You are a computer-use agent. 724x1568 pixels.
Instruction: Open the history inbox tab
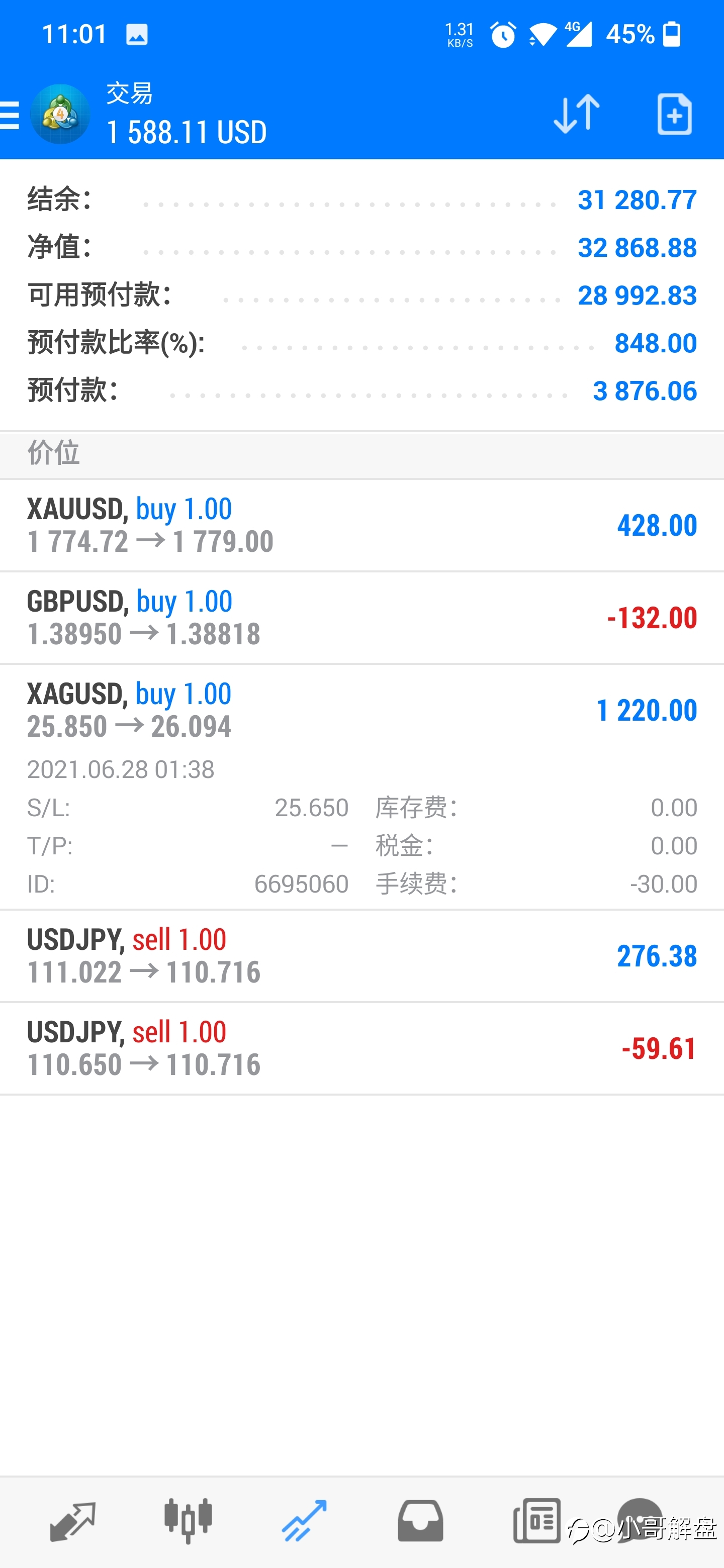click(420, 1521)
